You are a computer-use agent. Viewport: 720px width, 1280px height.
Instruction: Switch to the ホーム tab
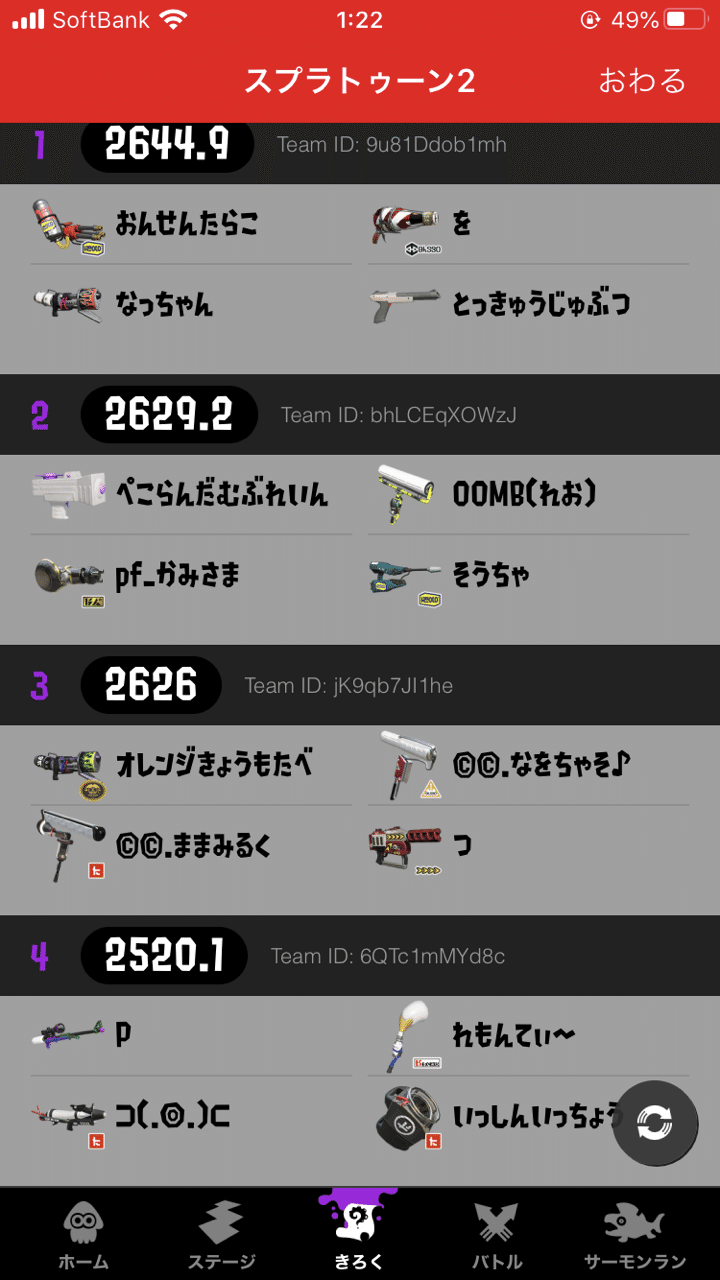click(x=84, y=1236)
